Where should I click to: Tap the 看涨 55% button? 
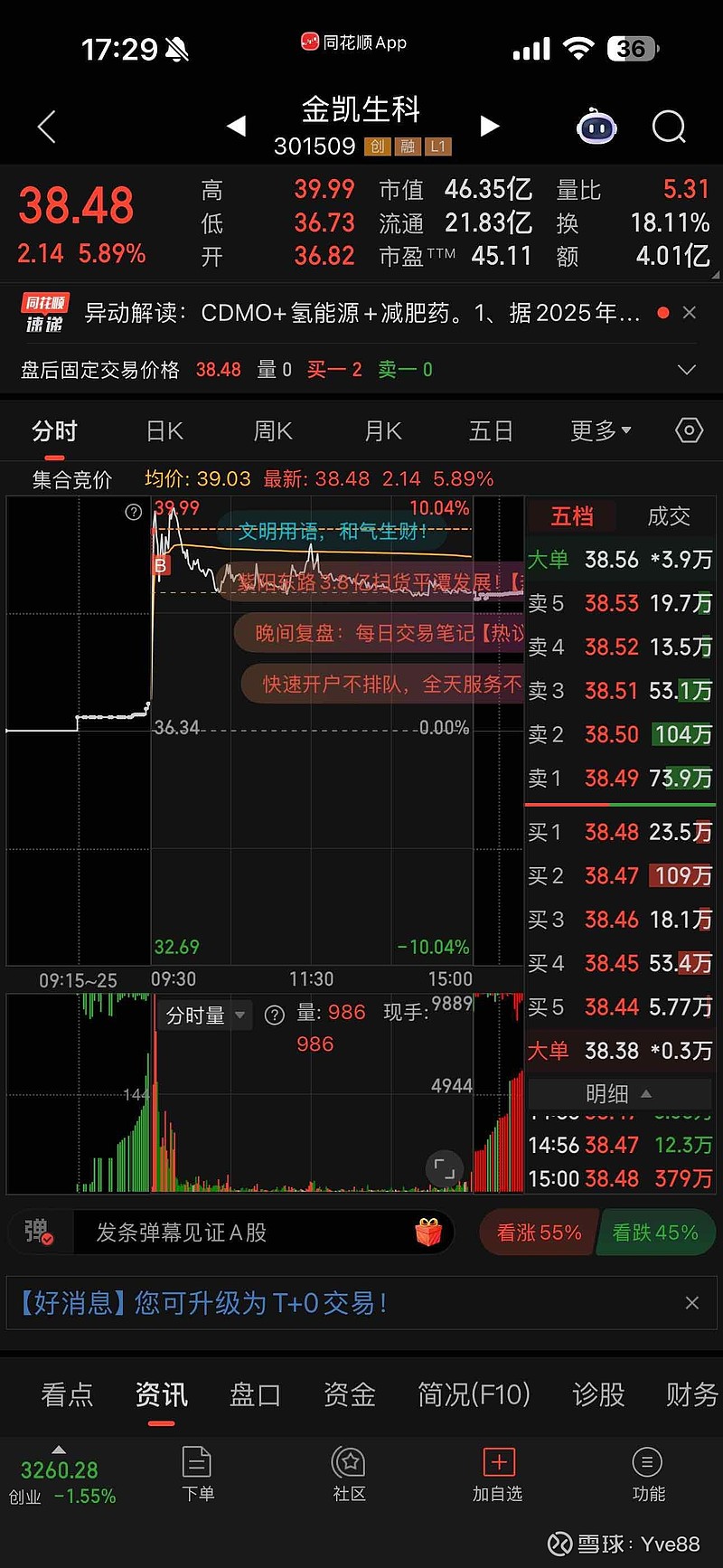click(x=538, y=1232)
